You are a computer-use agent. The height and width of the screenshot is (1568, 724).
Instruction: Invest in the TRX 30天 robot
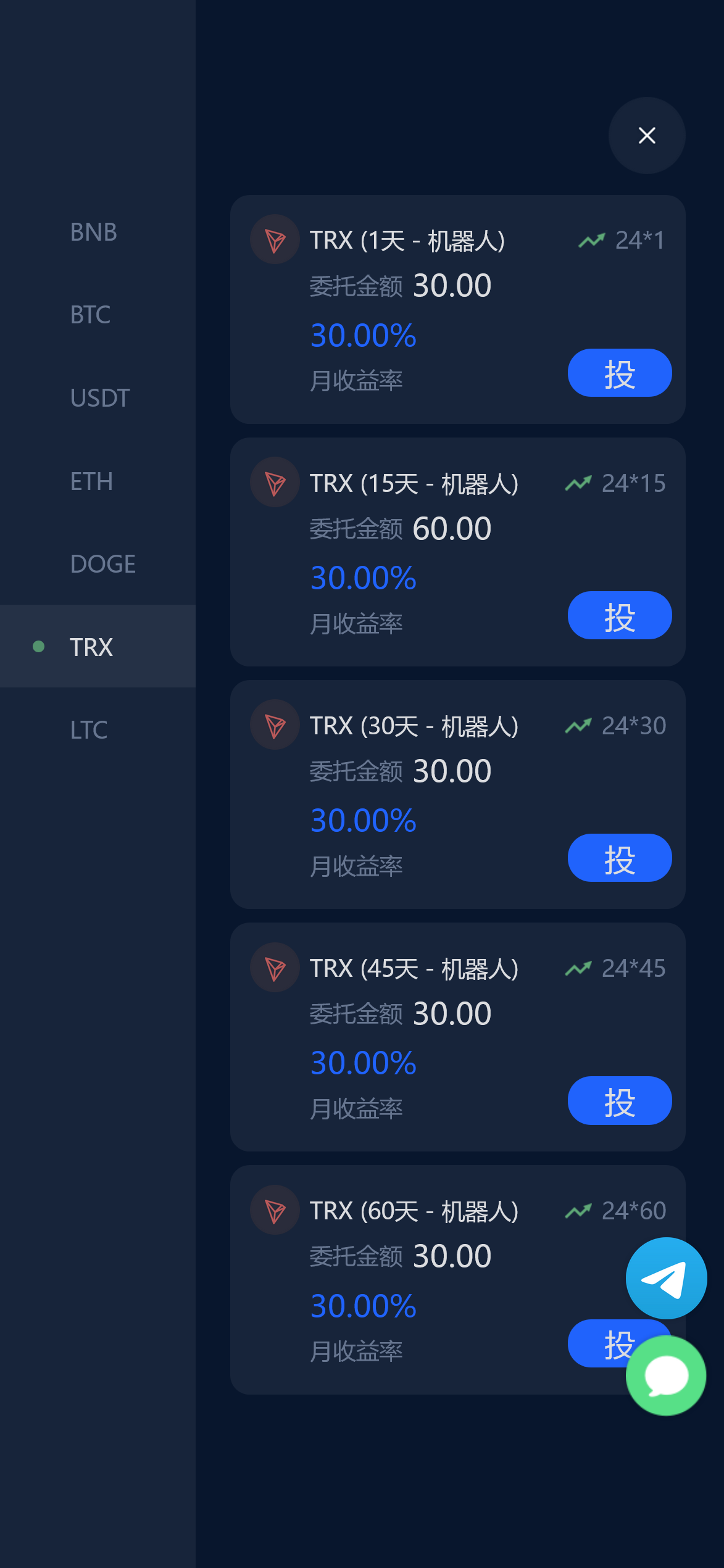point(619,858)
